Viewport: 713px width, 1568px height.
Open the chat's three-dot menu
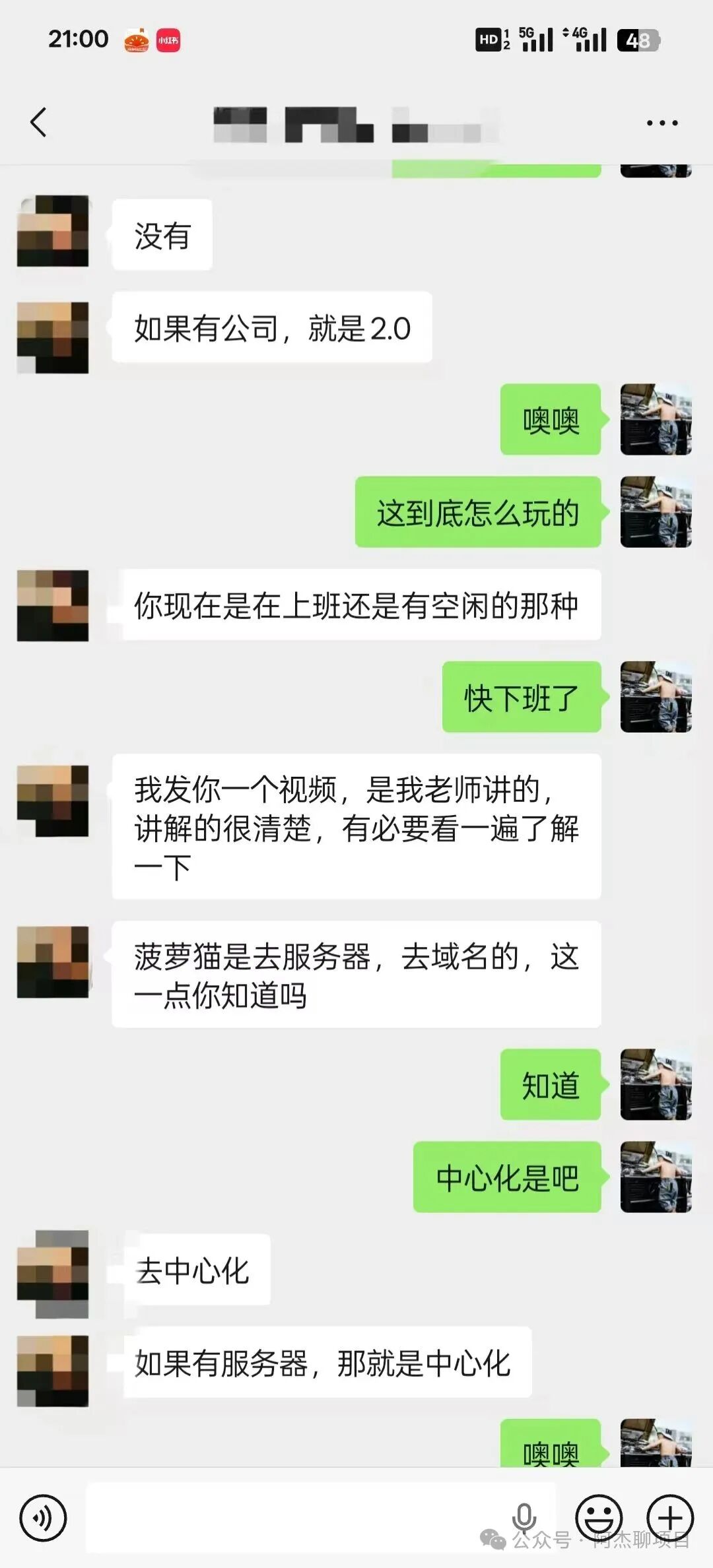tap(662, 123)
